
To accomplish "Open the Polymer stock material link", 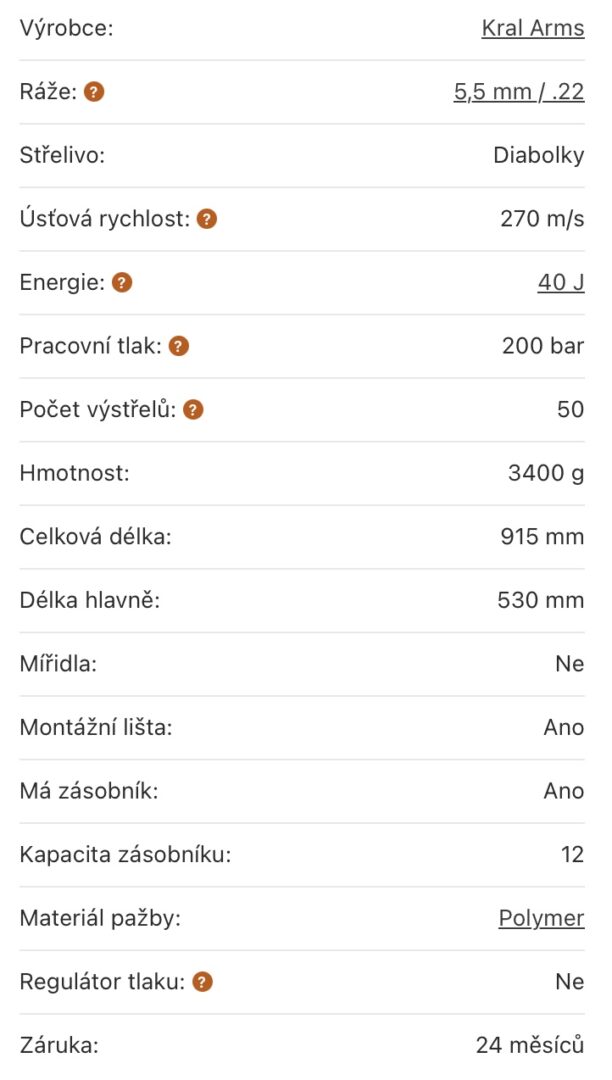I will [542, 918].
